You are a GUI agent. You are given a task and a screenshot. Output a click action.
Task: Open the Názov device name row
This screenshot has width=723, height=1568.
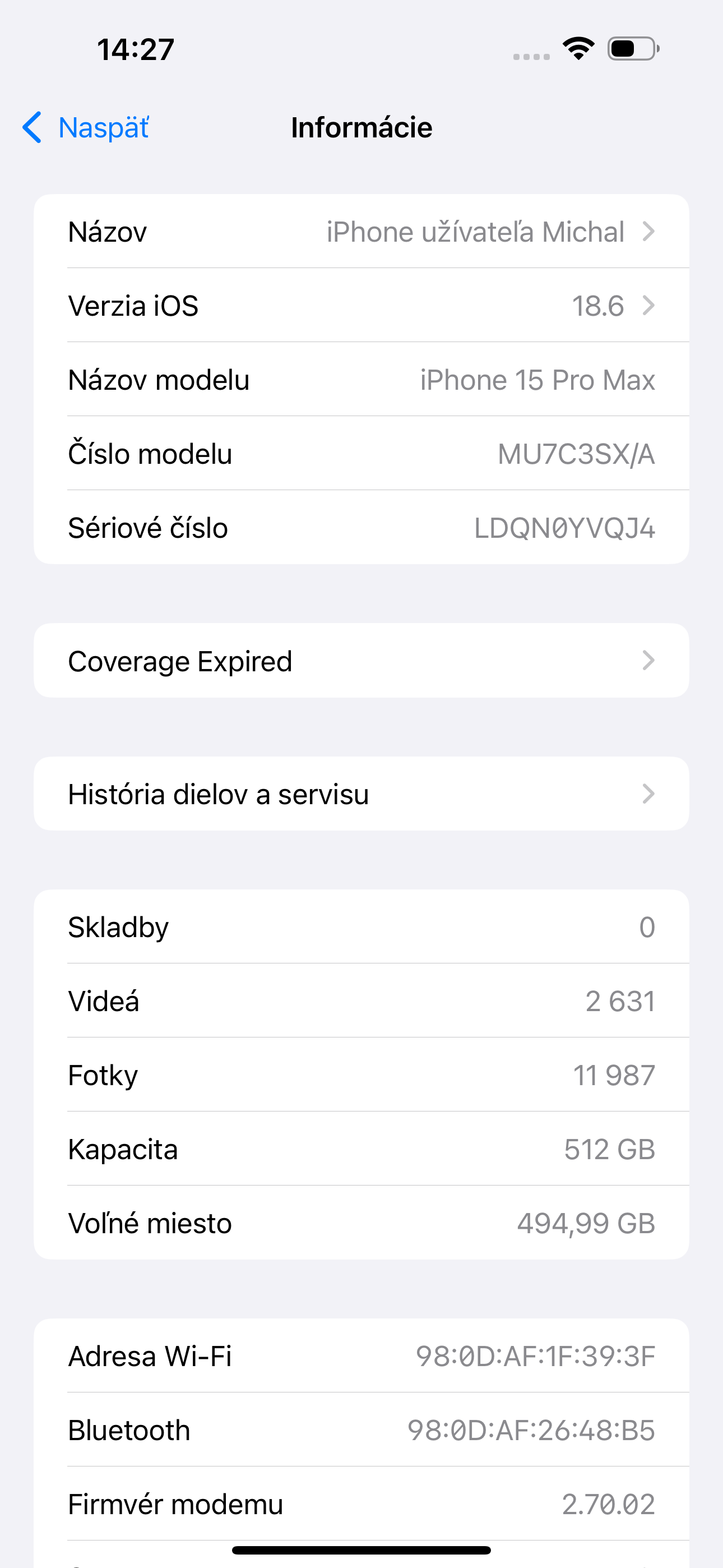361,232
